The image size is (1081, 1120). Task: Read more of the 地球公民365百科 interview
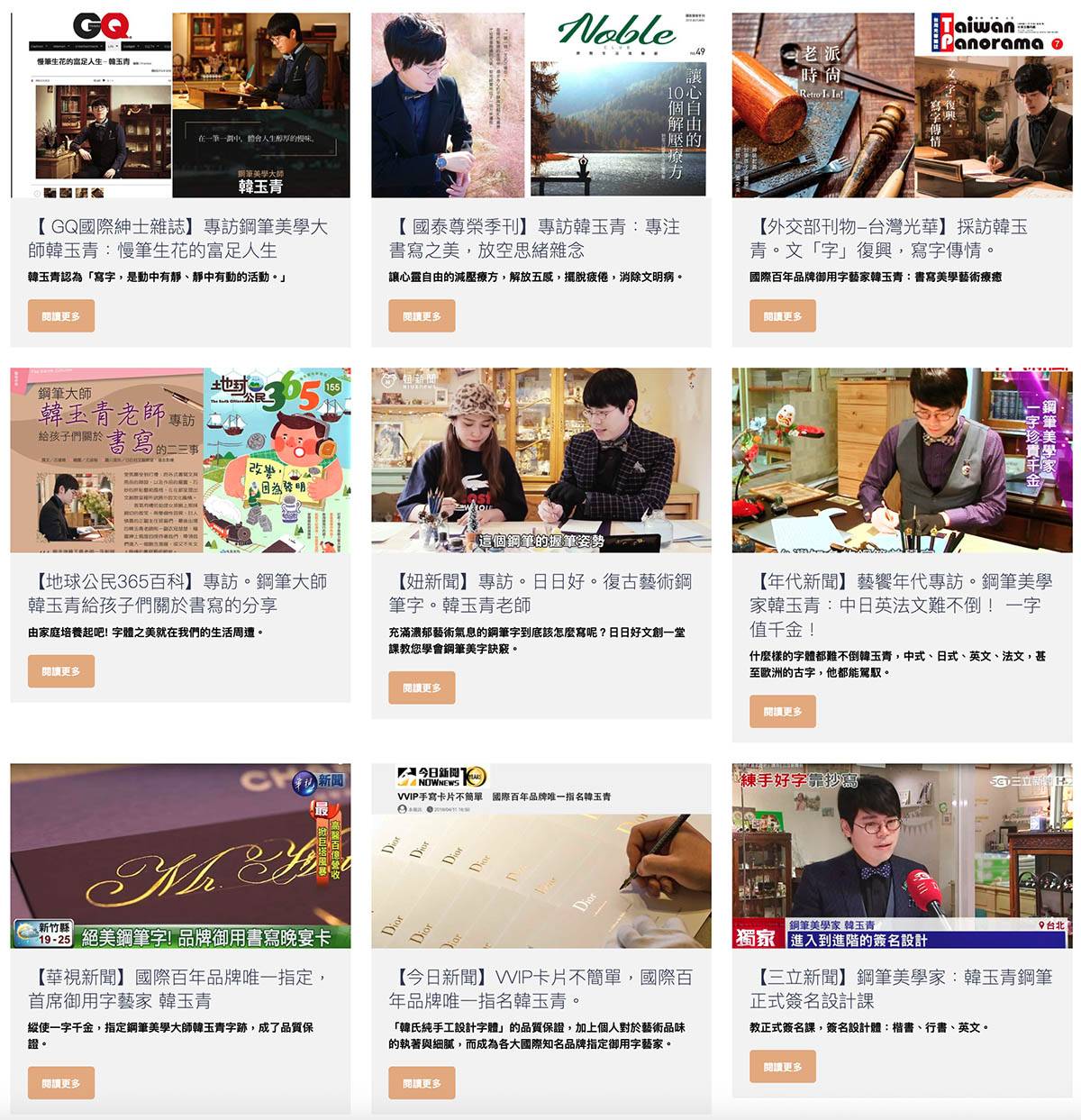click(x=60, y=671)
